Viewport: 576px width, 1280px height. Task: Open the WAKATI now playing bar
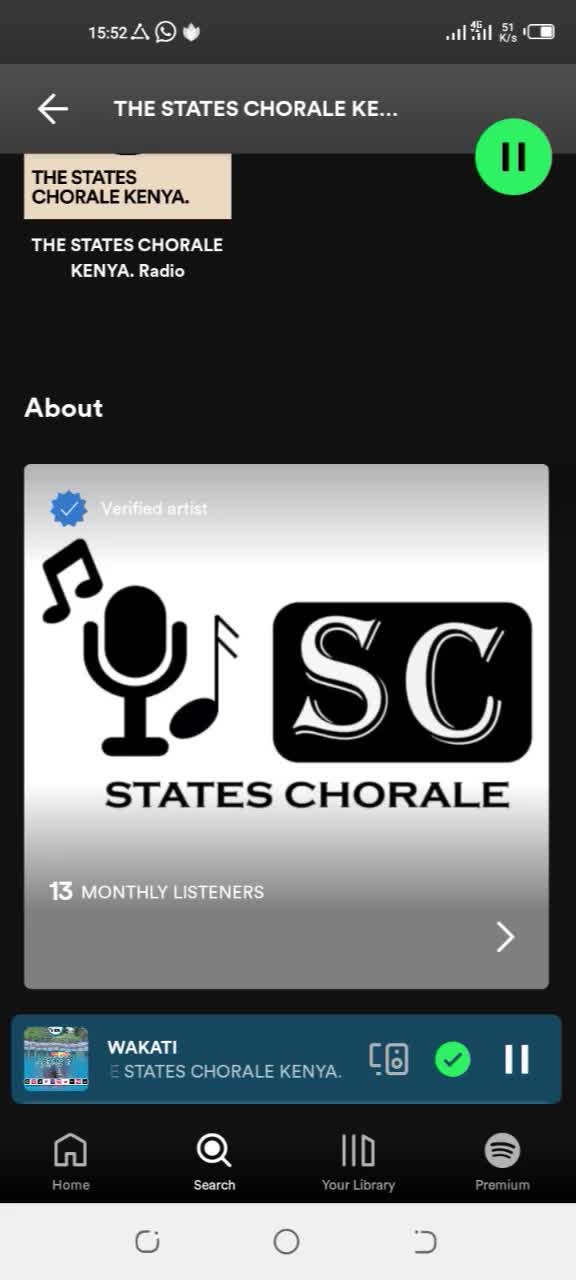click(286, 1059)
